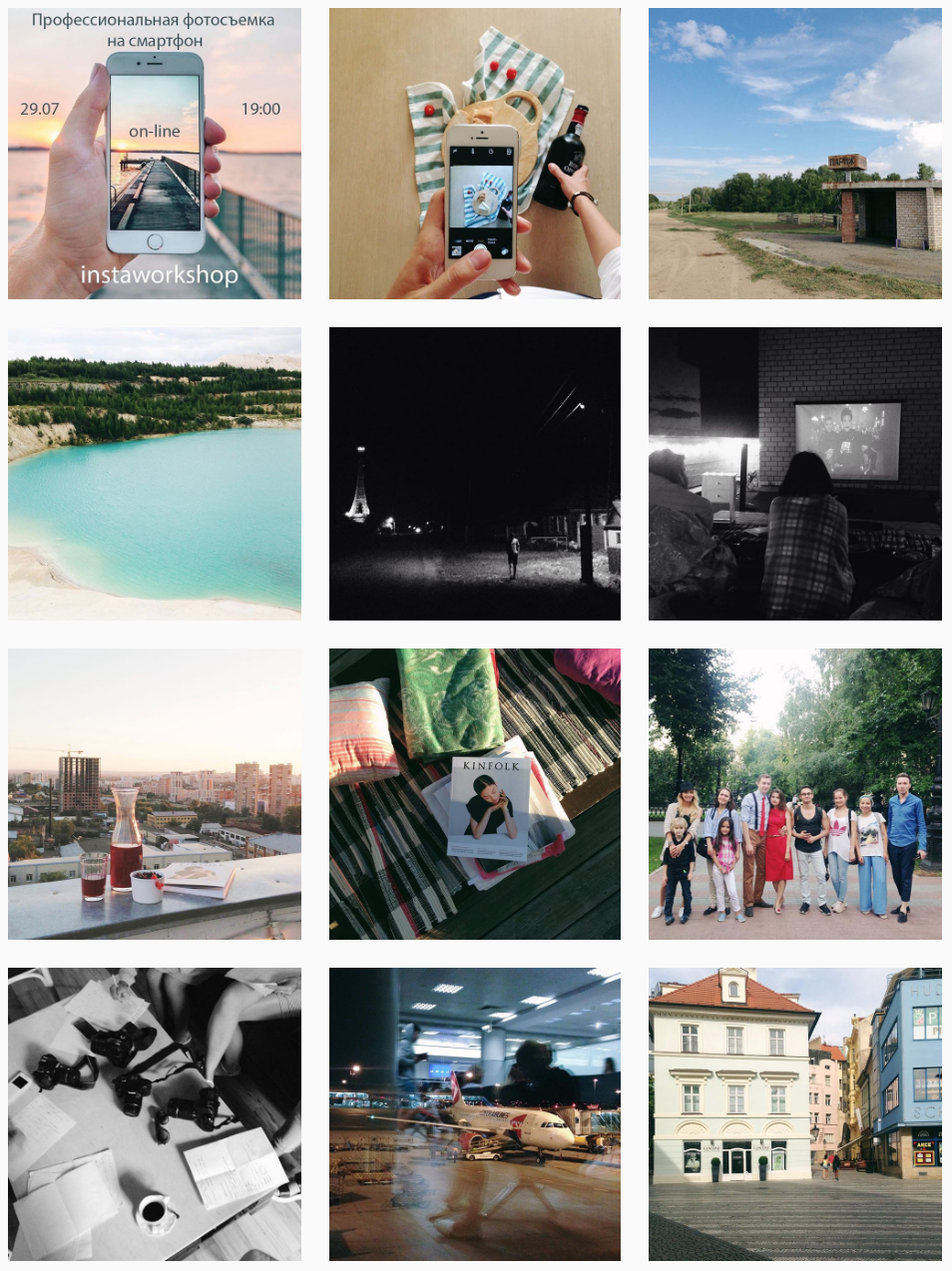This screenshot has height=1271, width=952.
Task: Open the airport airplane reflection photo
Action: tap(475, 1114)
